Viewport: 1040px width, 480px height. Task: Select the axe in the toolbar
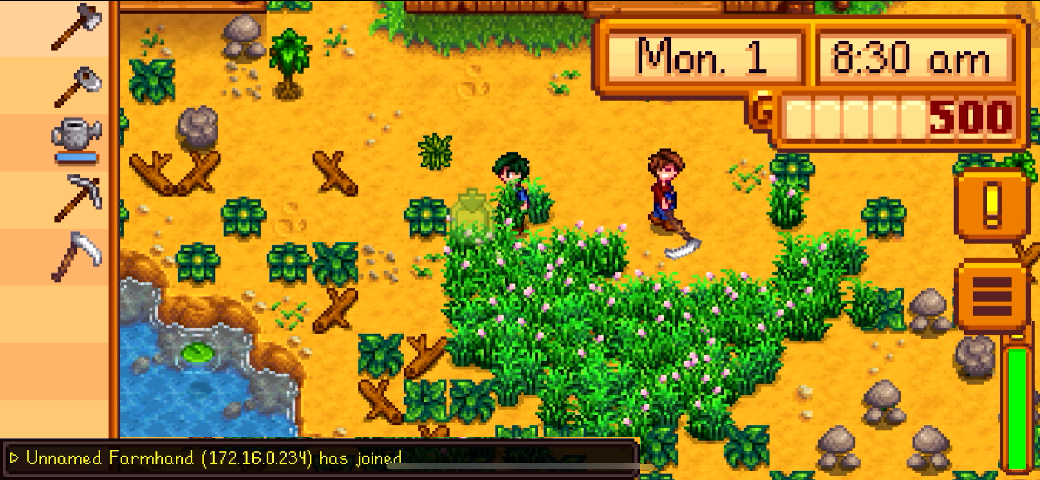point(74,27)
